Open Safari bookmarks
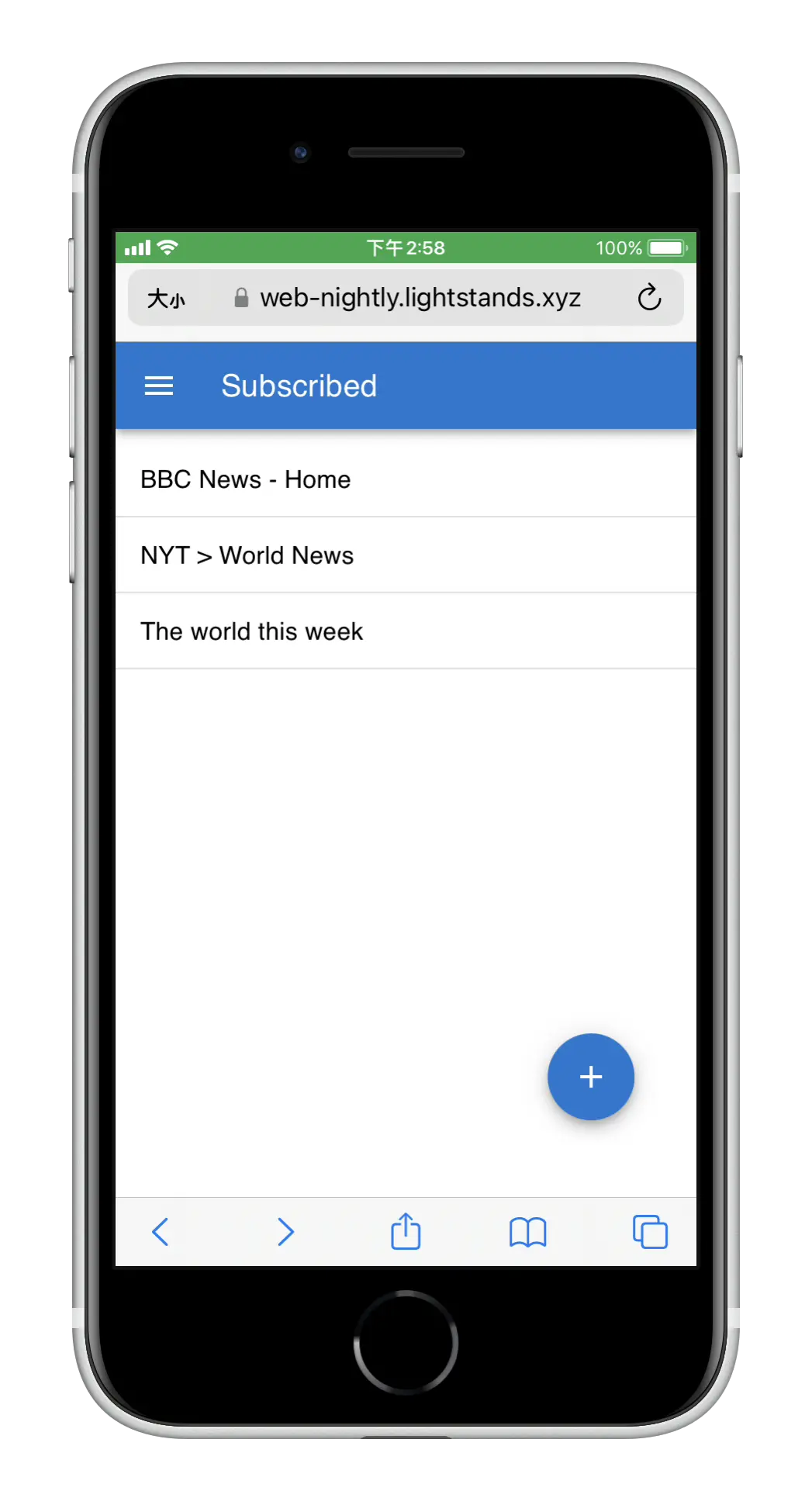The width and height of the screenshot is (812, 1498). pos(527,1231)
